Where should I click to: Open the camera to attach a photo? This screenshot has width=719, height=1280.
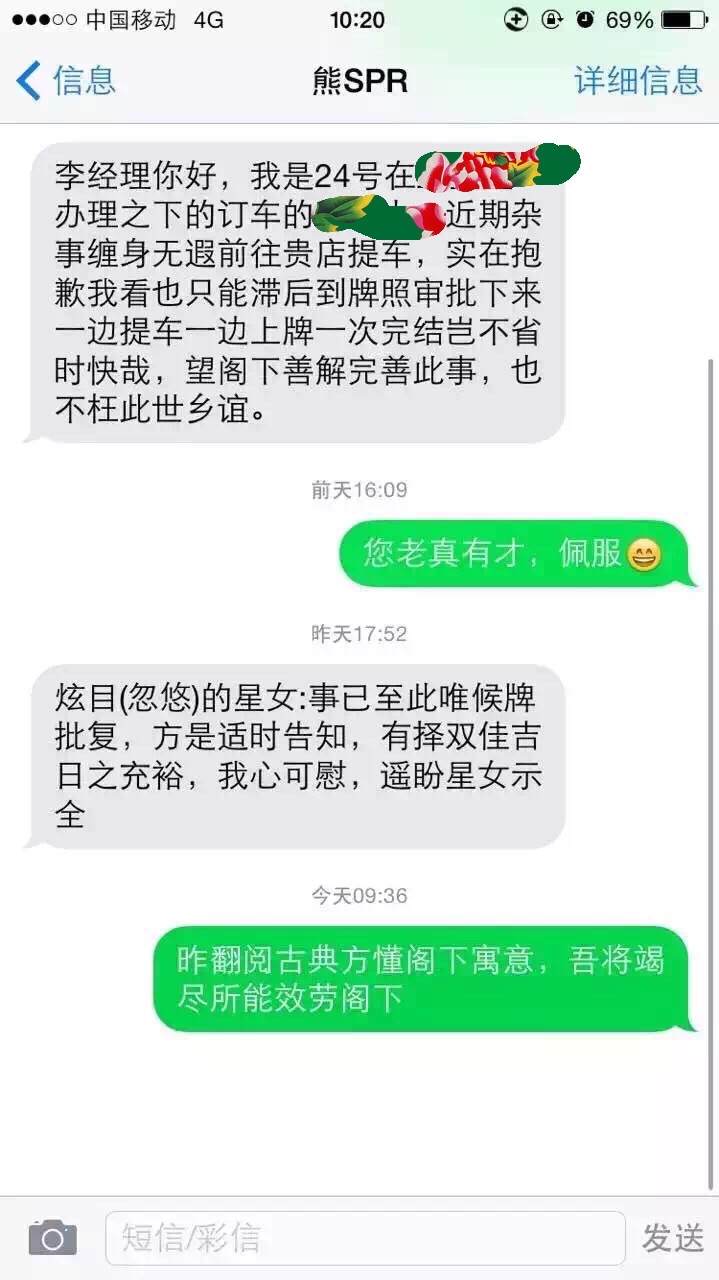pos(53,1238)
